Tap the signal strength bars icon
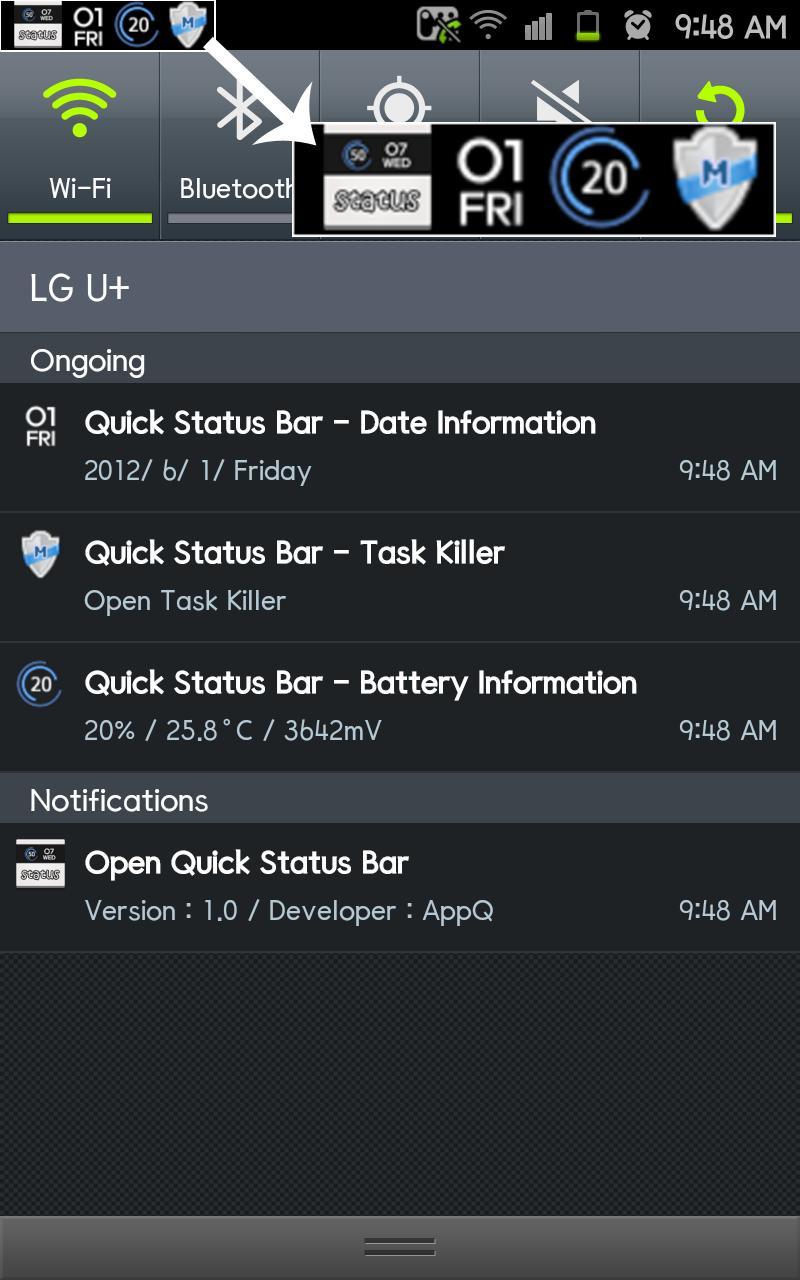Image resolution: width=800 pixels, height=1280 pixels. point(538,27)
